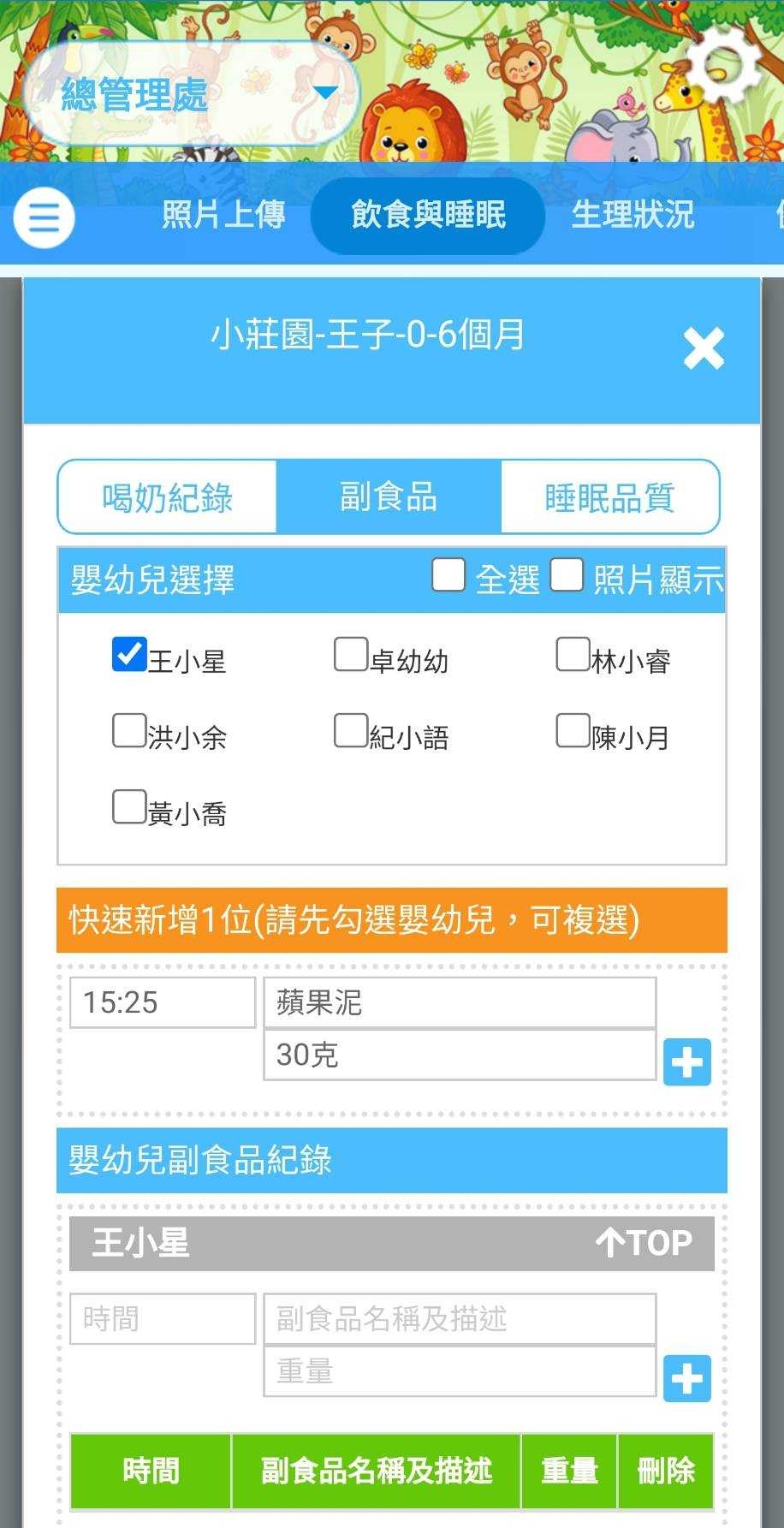Tap the 副食品名稱及描述 field for 王小星

(x=460, y=1319)
